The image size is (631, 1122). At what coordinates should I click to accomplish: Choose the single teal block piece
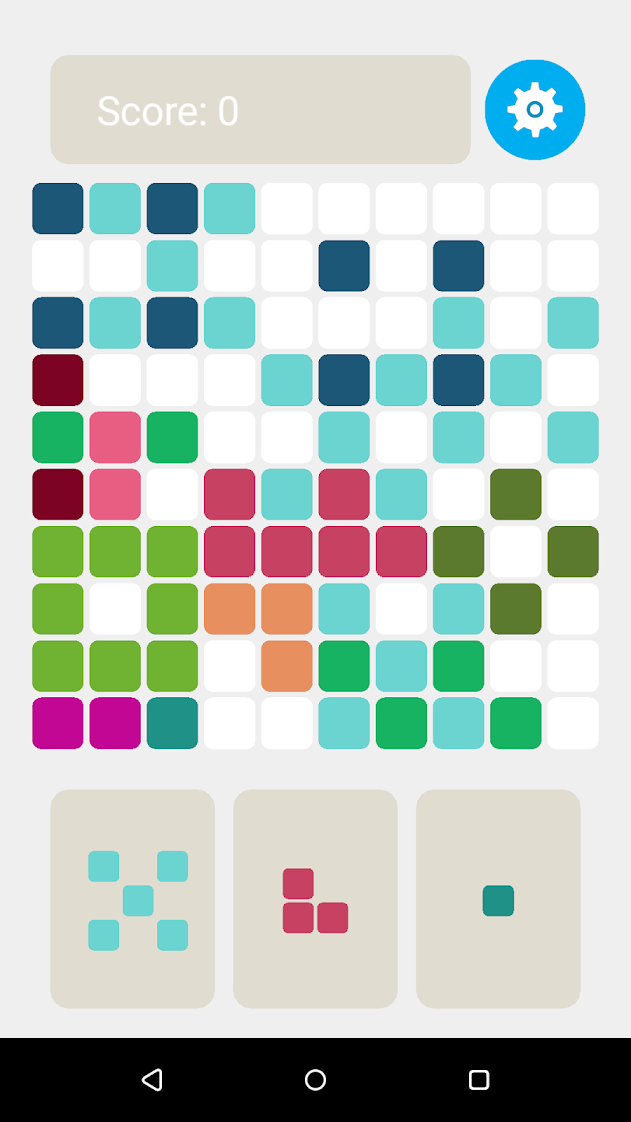coord(498,900)
